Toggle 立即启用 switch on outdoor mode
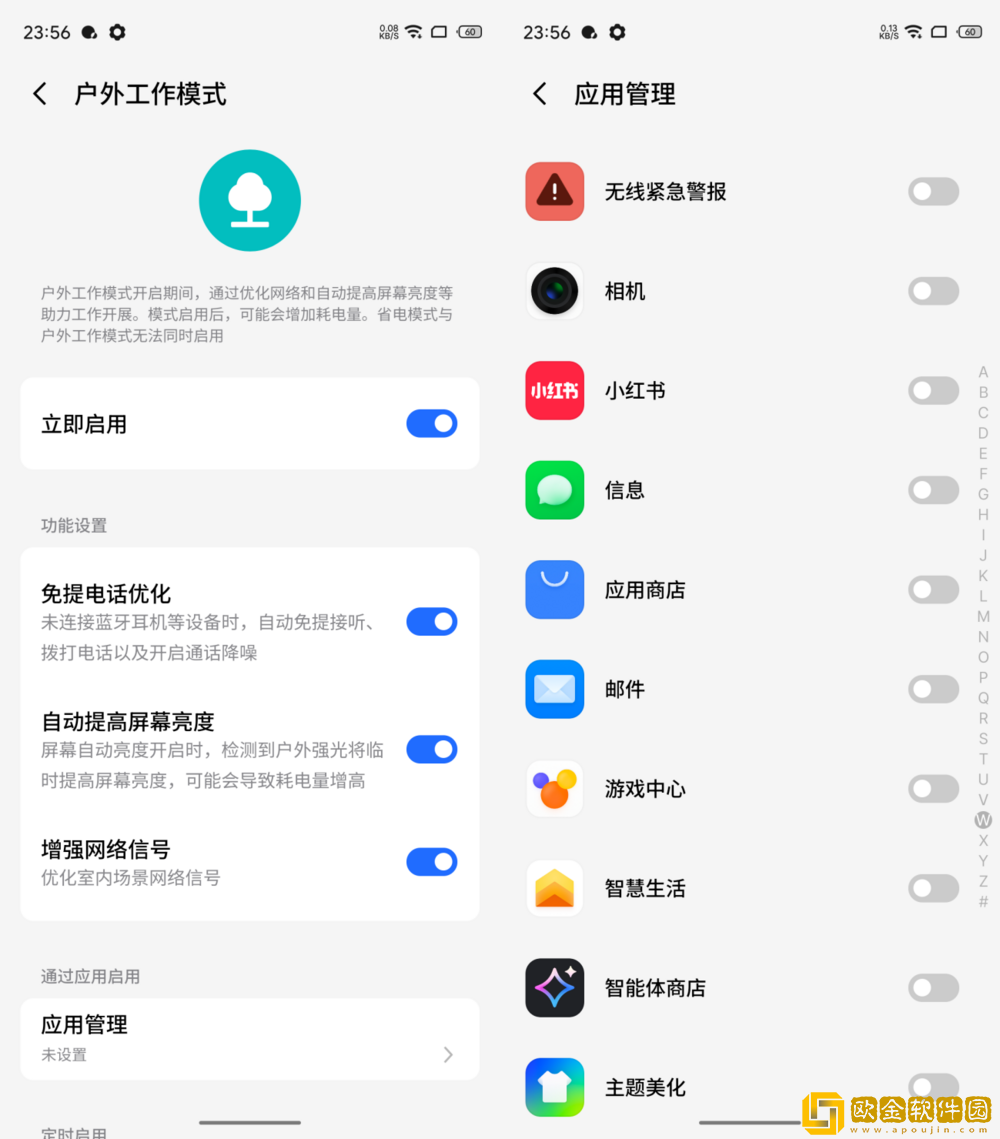The width and height of the screenshot is (1000, 1139). 431,423
